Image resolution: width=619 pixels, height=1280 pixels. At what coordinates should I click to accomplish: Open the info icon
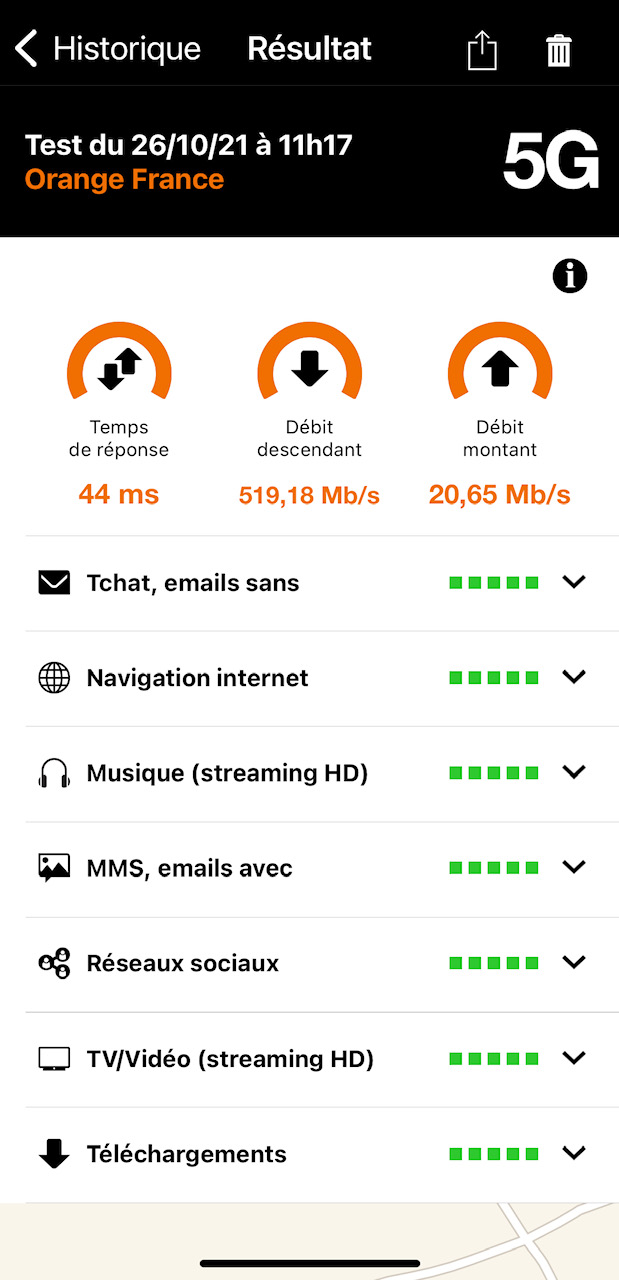(x=570, y=276)
